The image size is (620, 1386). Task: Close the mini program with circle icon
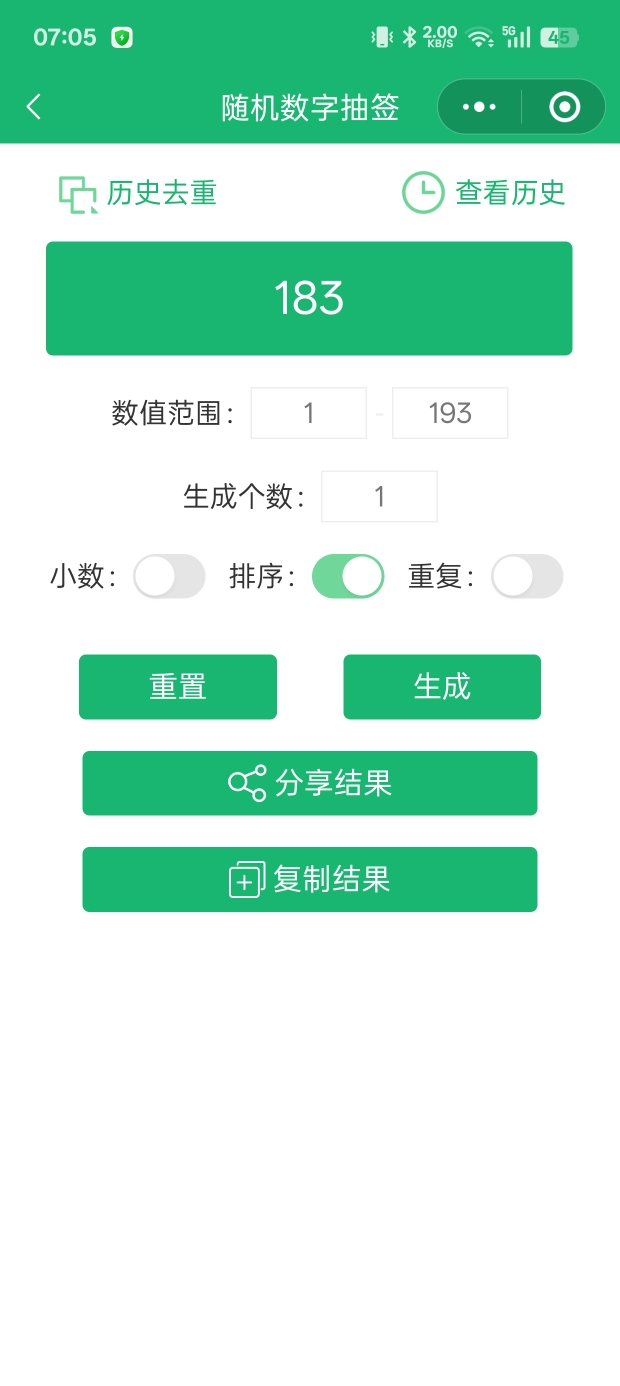(x=565, y=107)
